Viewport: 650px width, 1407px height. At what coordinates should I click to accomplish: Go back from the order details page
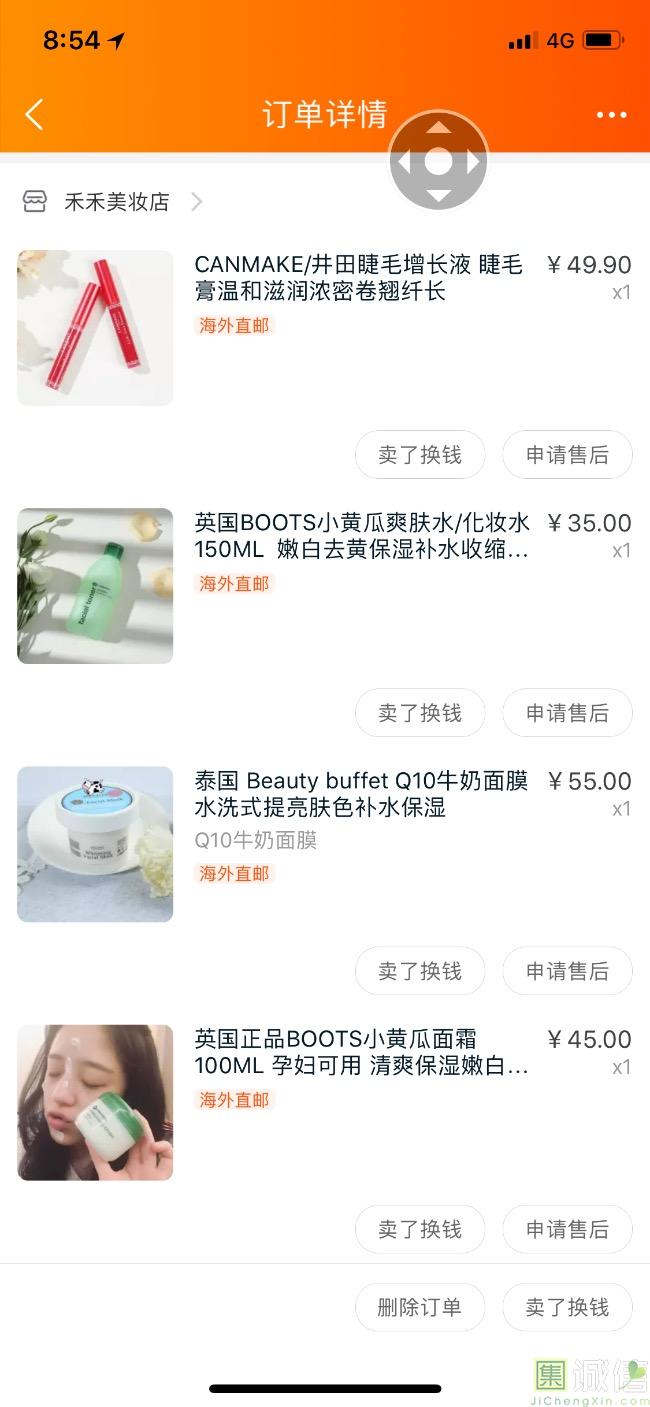[34, 115]
